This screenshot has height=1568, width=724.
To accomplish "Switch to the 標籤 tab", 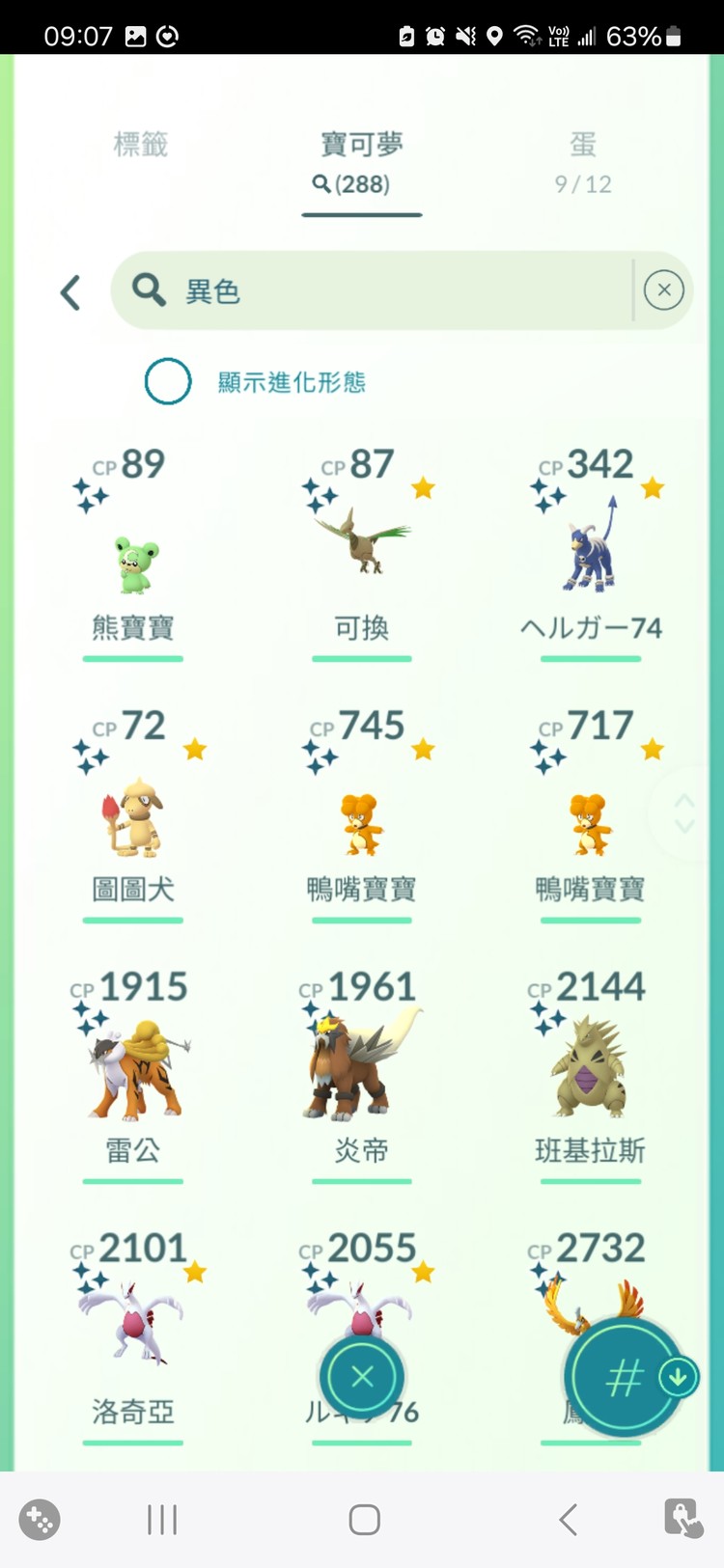I will (141, 145).
